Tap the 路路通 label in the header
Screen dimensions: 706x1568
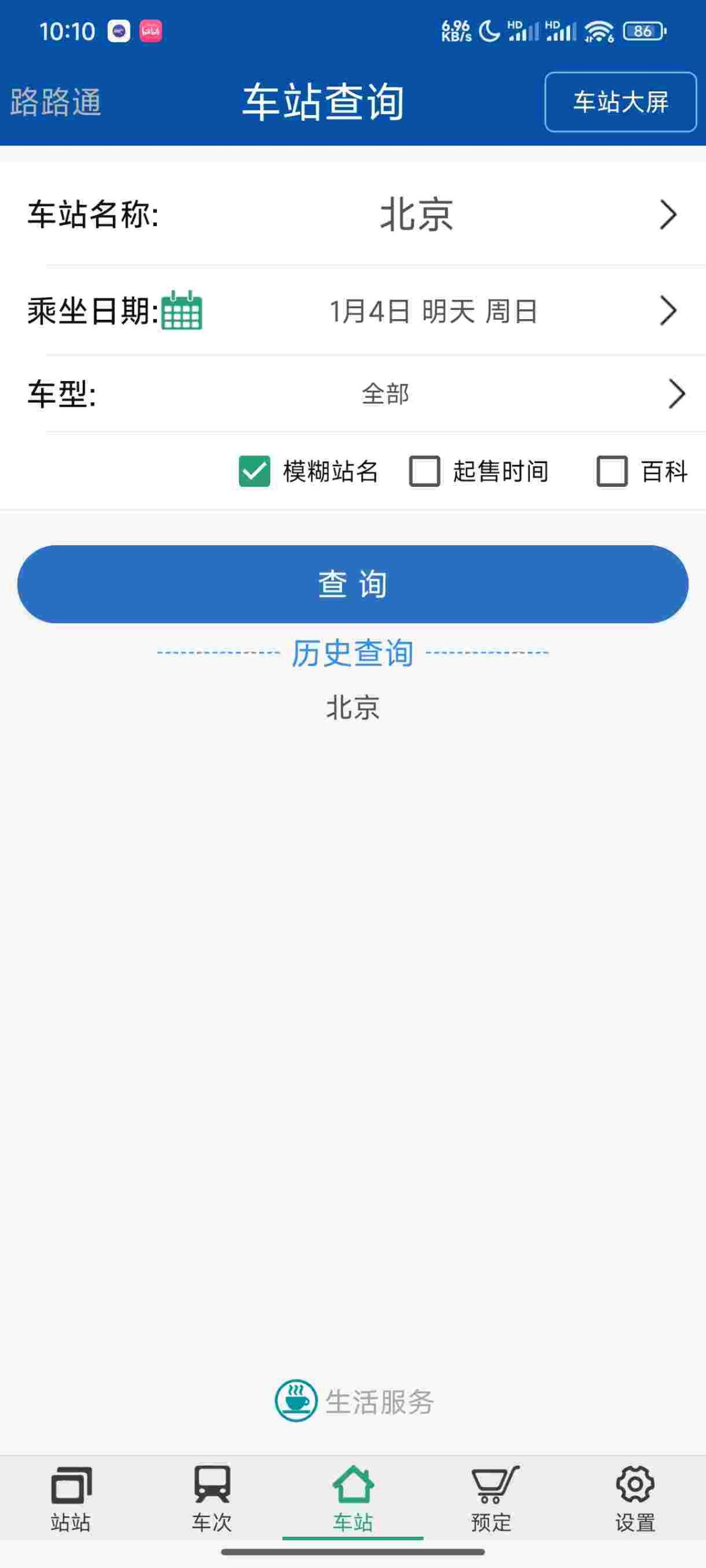pyautogui.click(x=55, y=102)
